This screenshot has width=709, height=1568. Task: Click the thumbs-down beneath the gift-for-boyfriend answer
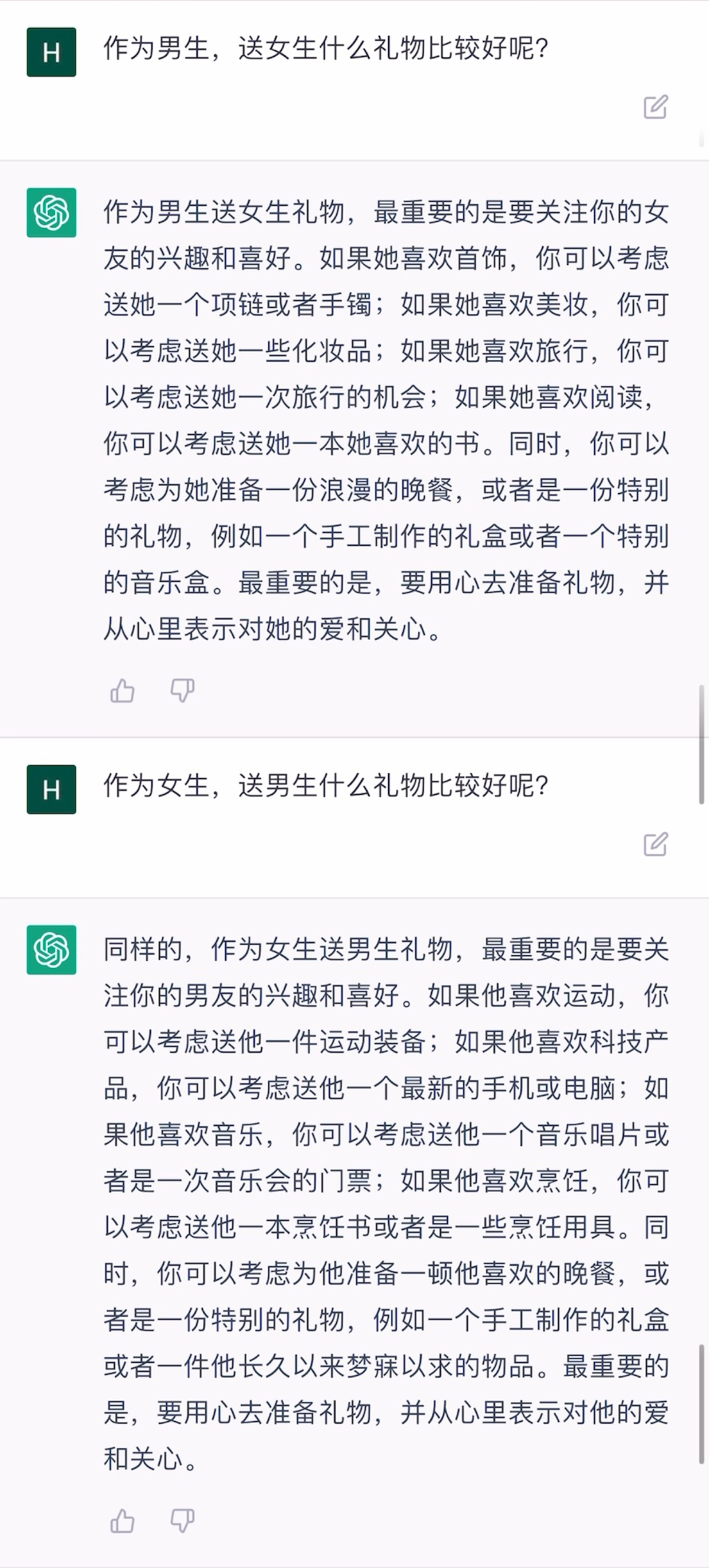coord(182,1521)
